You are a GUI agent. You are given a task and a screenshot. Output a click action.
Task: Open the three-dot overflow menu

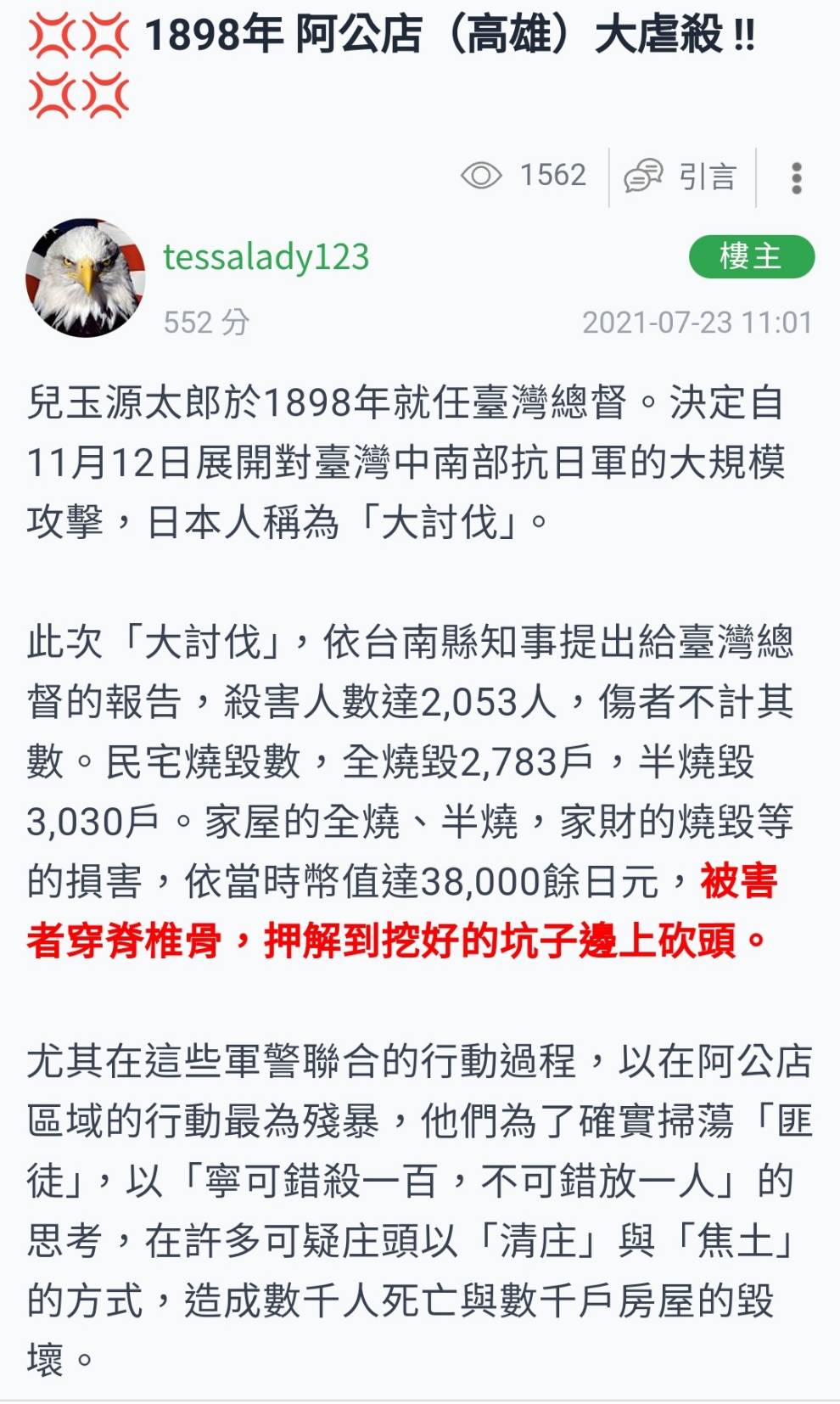(x=796, y=177)
